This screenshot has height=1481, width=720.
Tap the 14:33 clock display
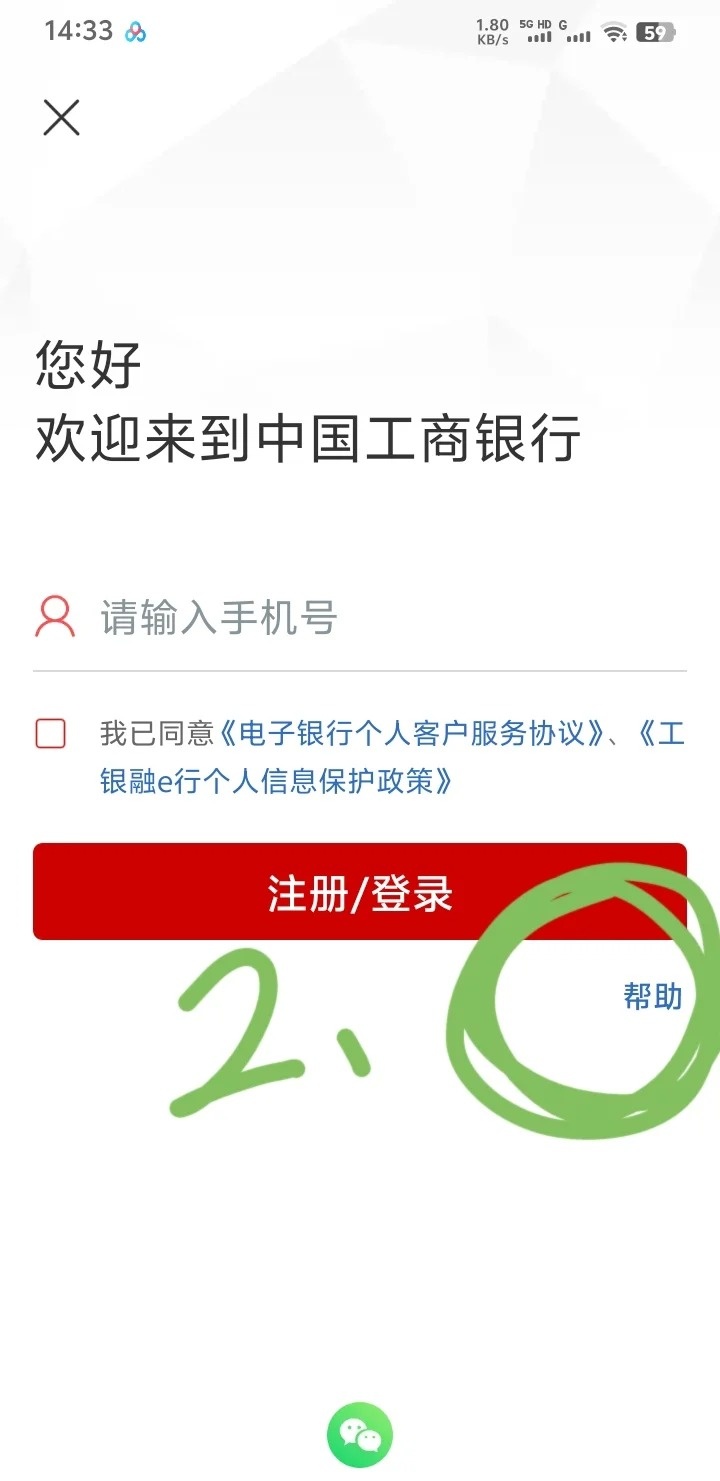[x=77, y=31]
